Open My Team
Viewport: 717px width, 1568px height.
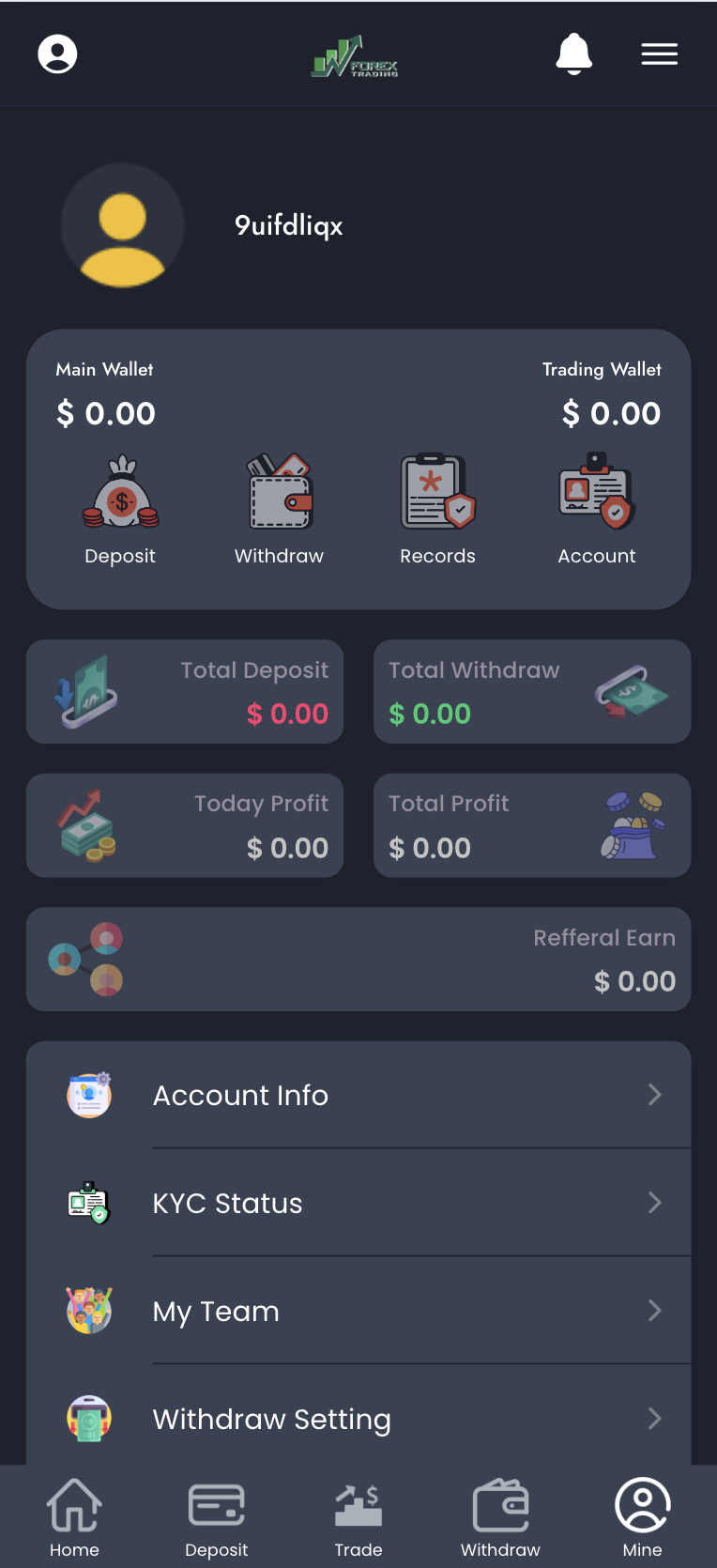tap(358, 1311)
